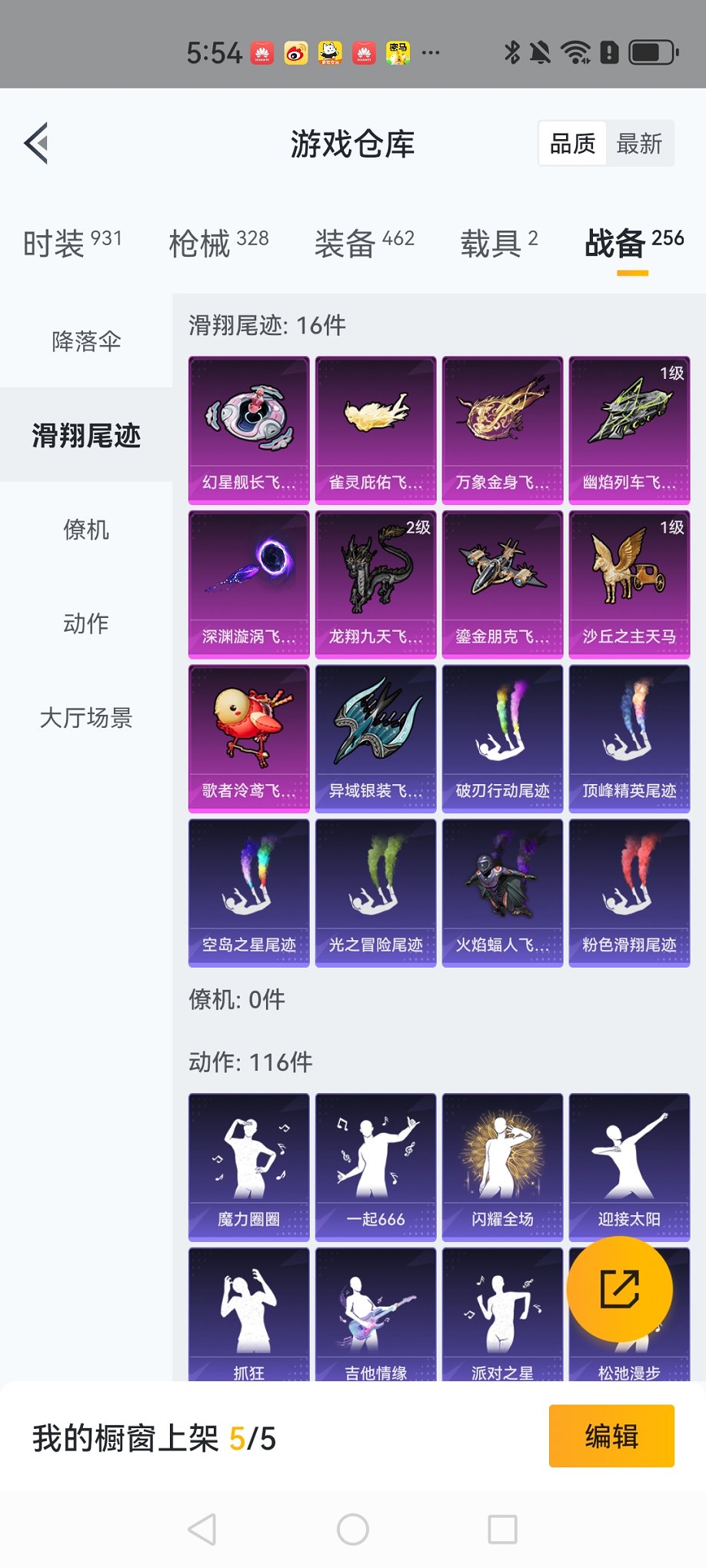Go back using the top-left arrow

(x=36, y=143)
